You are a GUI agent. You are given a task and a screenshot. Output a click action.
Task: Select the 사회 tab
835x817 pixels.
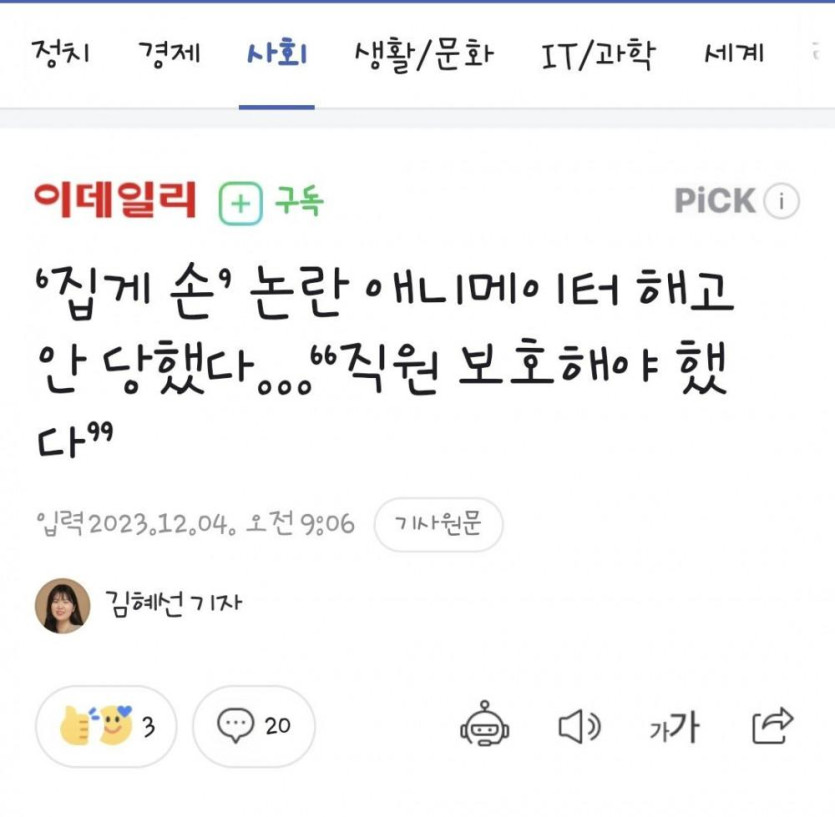click(276, 54)
